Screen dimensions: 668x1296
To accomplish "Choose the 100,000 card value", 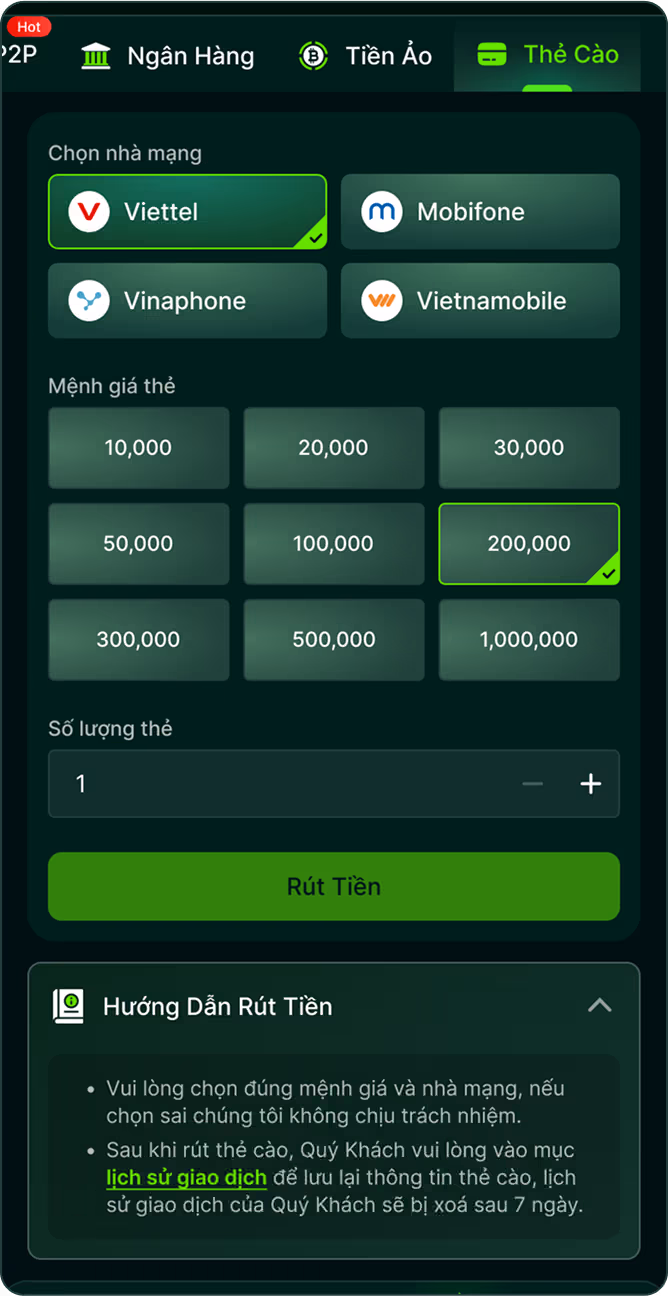I will 334,544.
